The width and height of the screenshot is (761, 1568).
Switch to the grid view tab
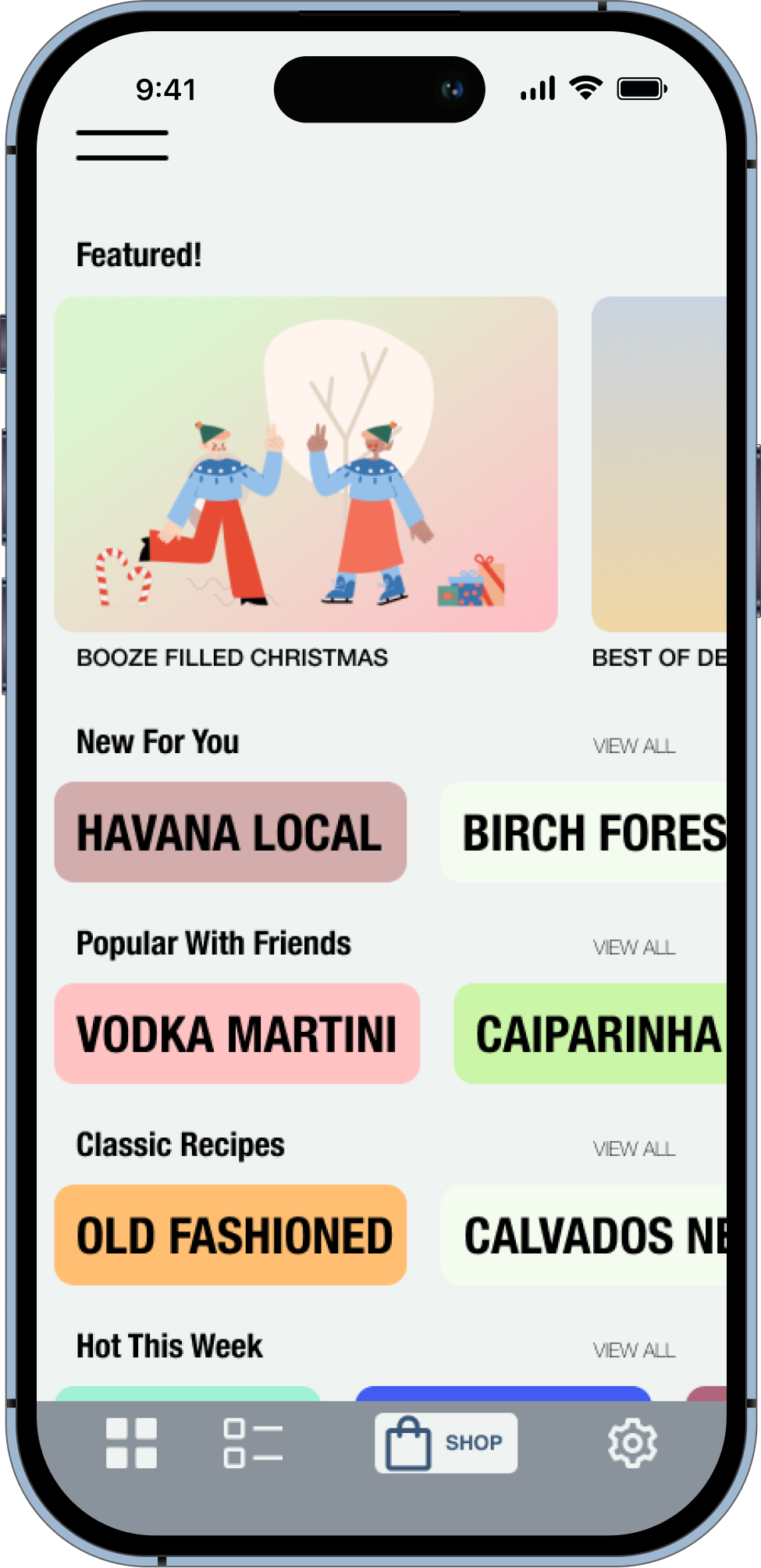pyautogui.click(x=131, y=1443)
